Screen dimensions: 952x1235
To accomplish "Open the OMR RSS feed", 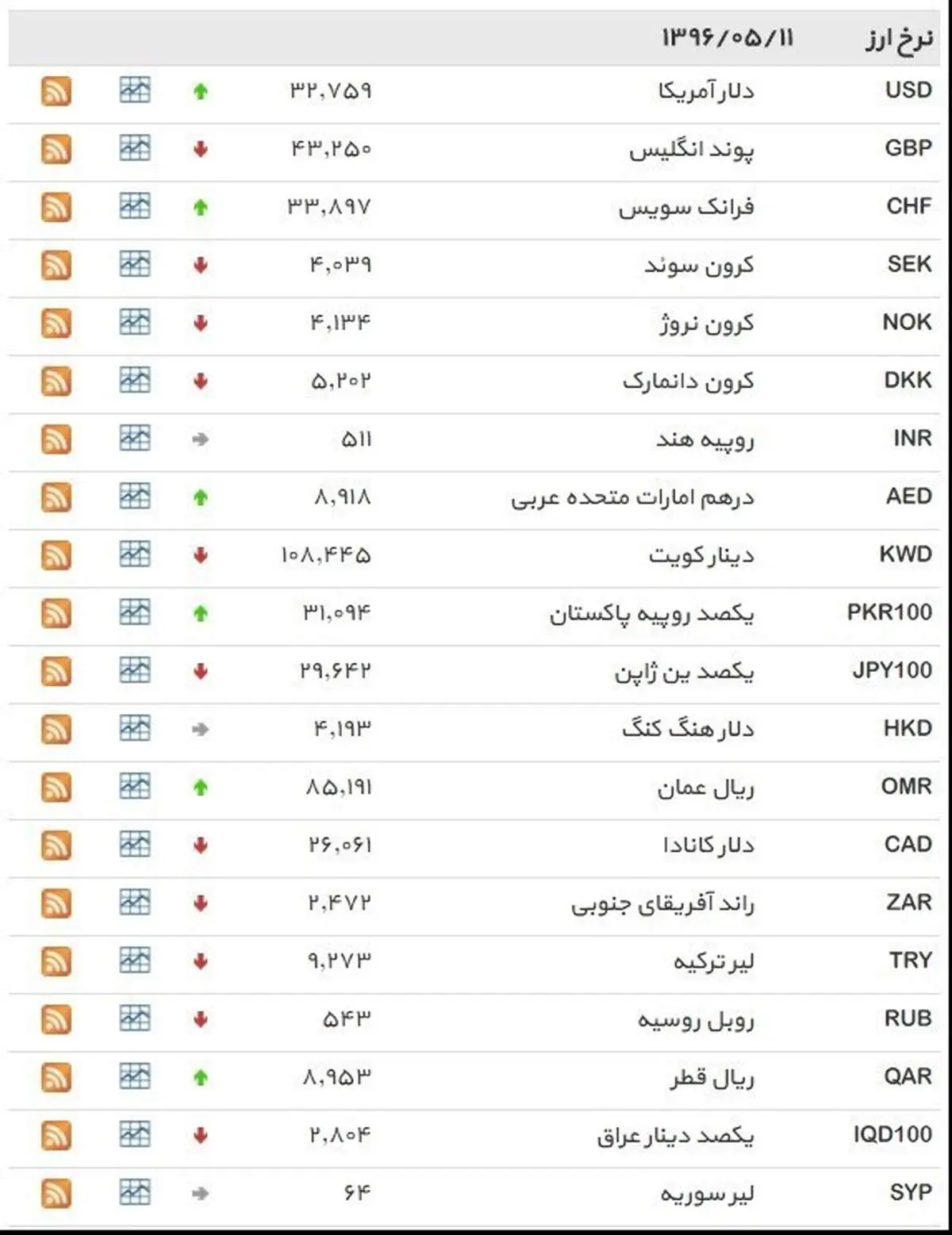I will coord(56,787).
